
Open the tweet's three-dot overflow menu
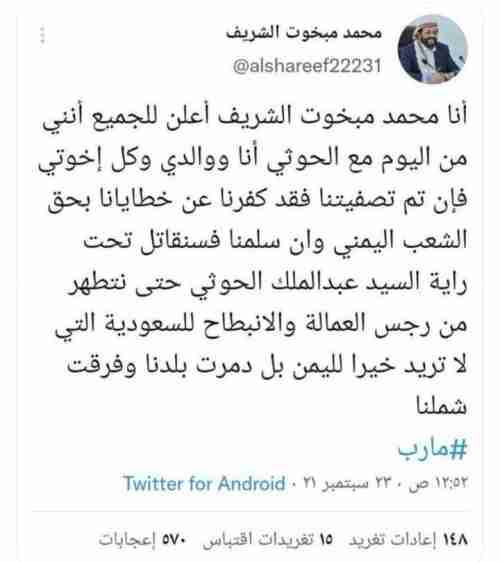coord(43,35)
